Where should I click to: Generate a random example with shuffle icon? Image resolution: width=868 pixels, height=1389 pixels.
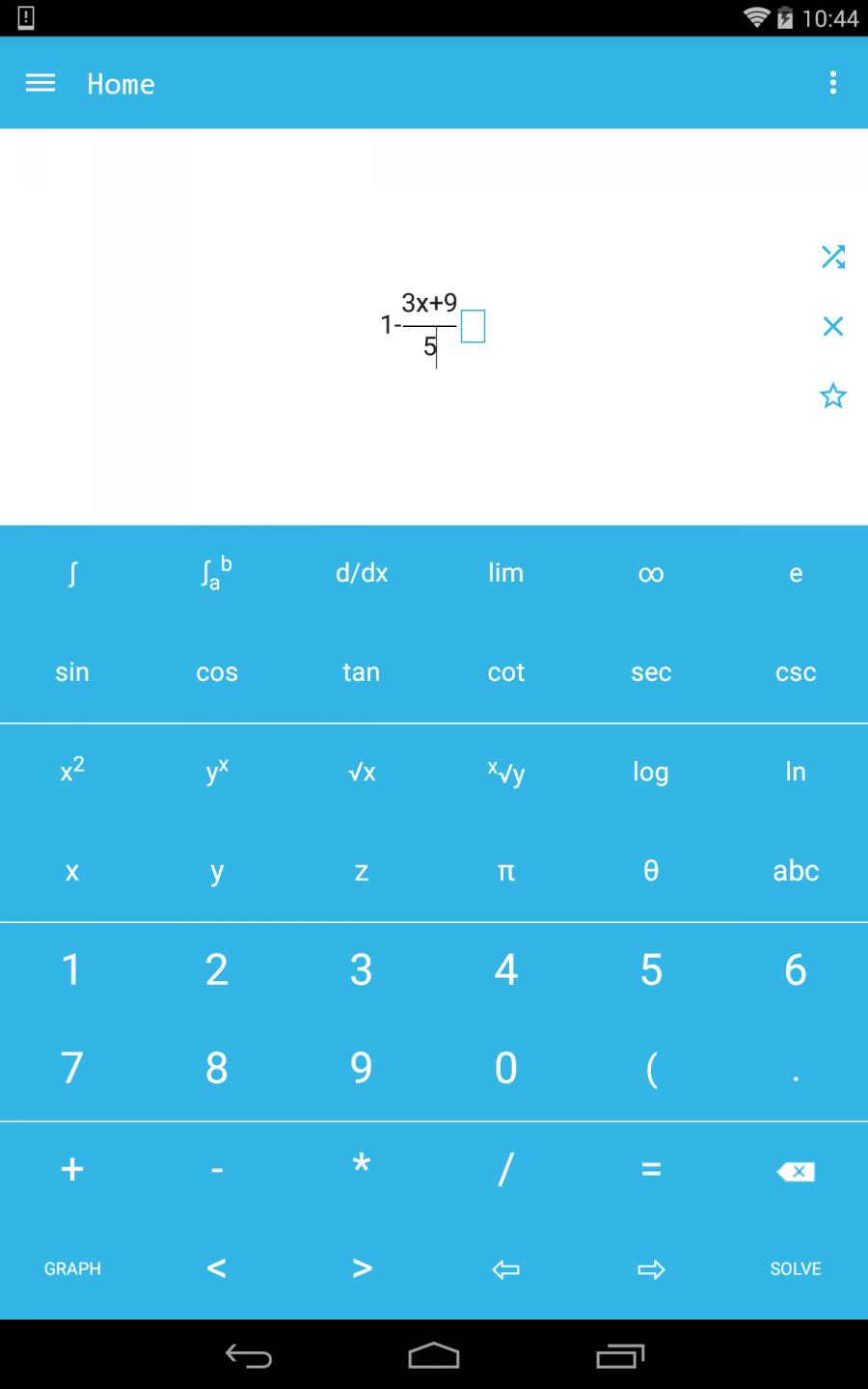833,257
